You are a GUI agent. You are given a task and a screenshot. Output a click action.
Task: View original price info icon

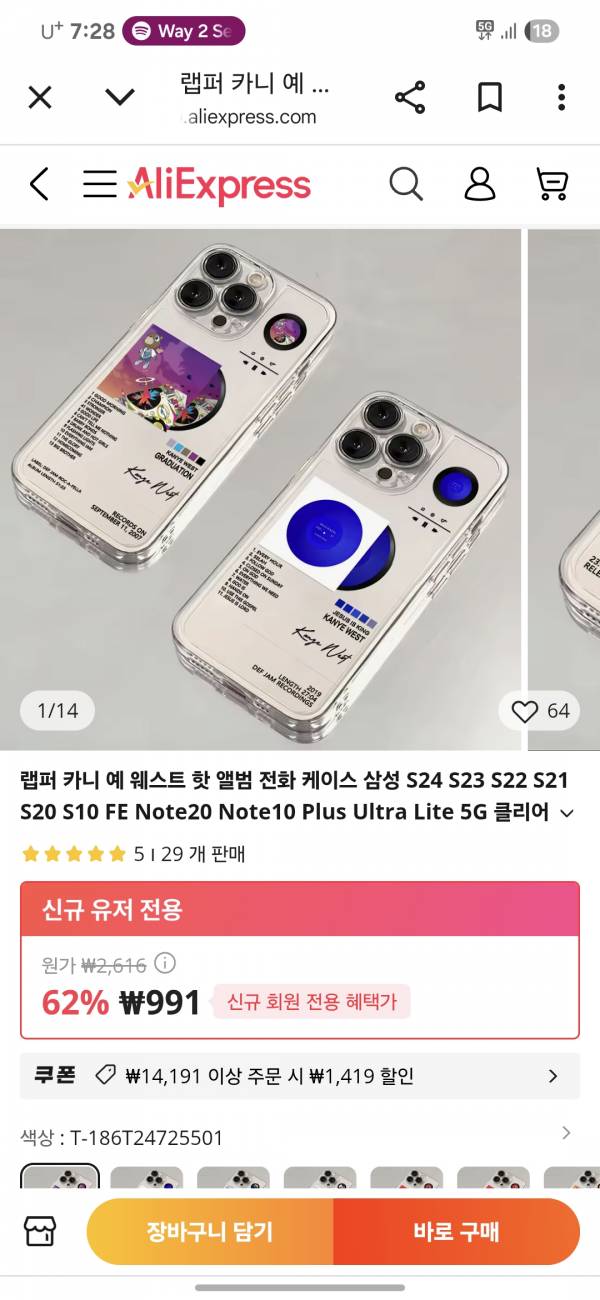pyautogui.click(x=166, y=964)
